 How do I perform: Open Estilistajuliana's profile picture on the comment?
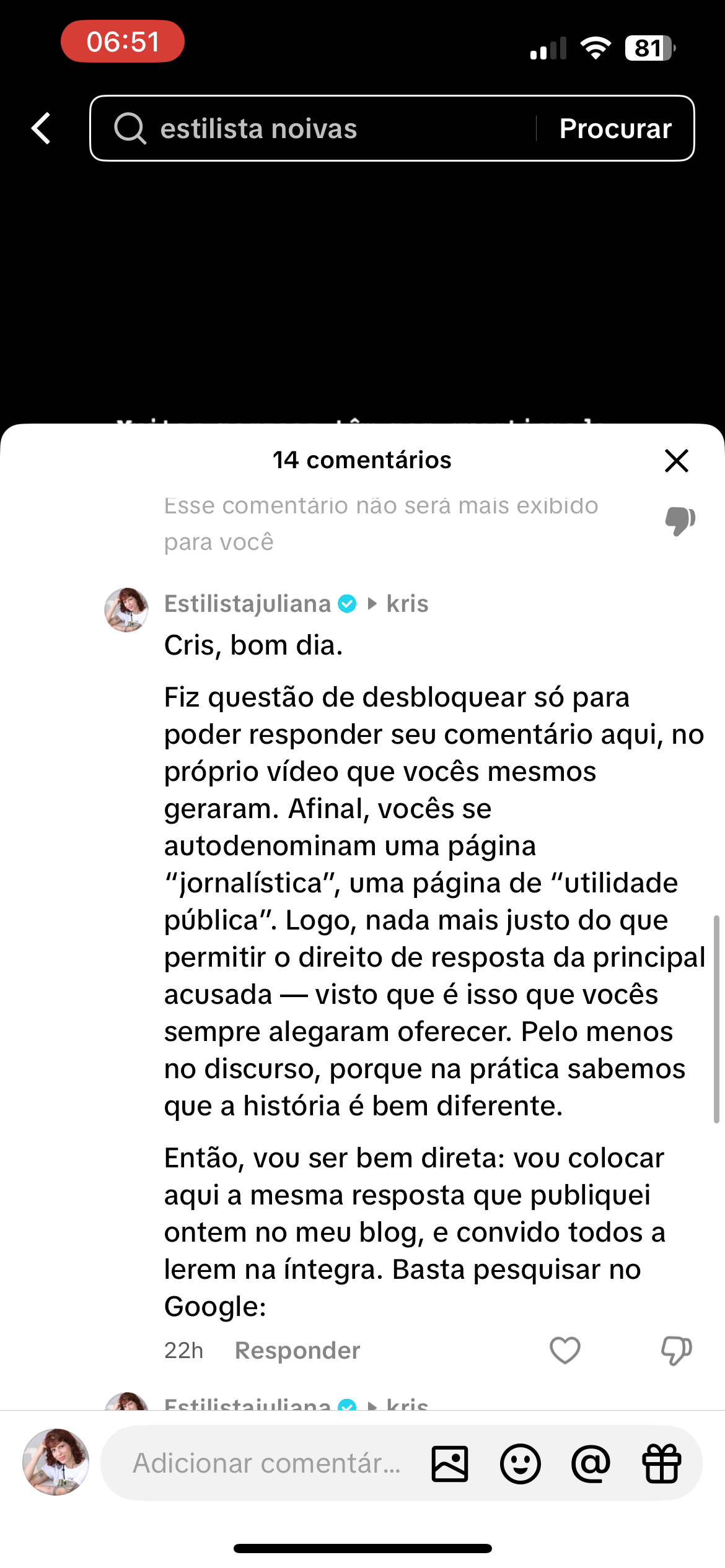[x=126, y=610]
